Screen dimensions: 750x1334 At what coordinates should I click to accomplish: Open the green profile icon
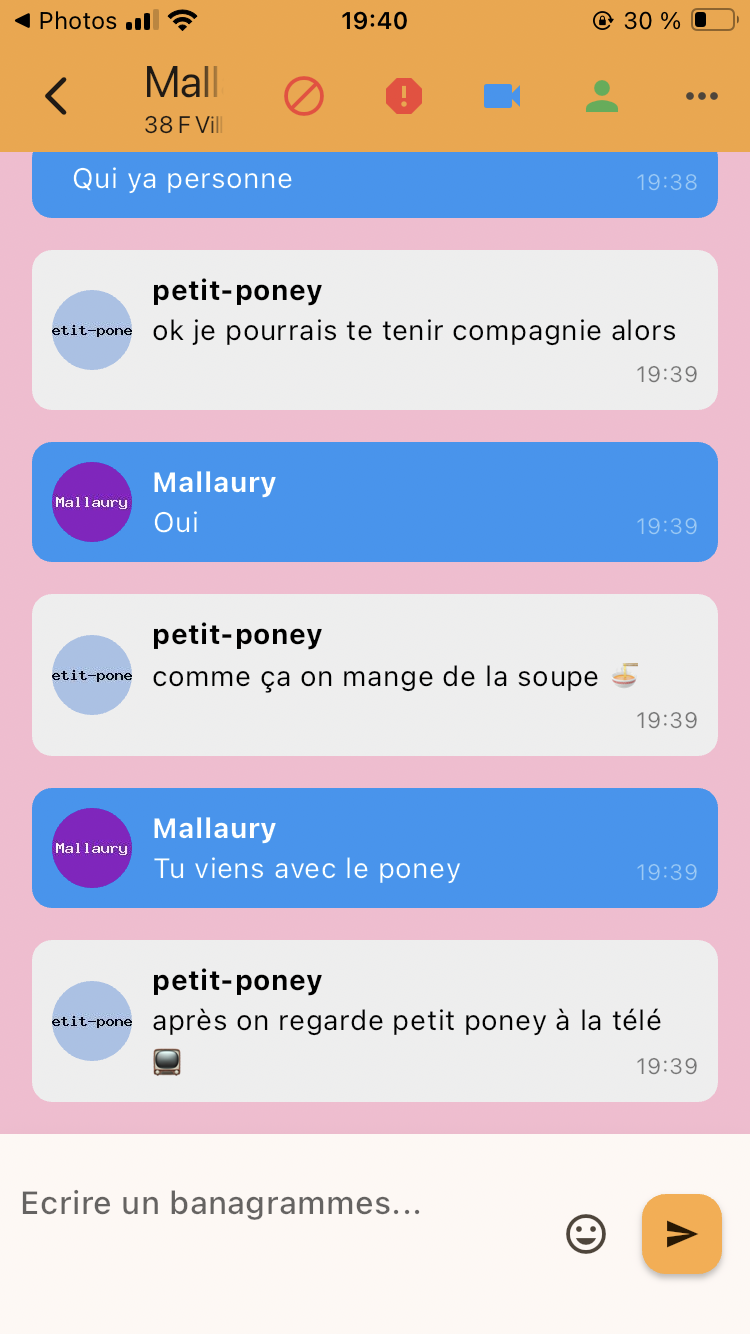[601, 96]
